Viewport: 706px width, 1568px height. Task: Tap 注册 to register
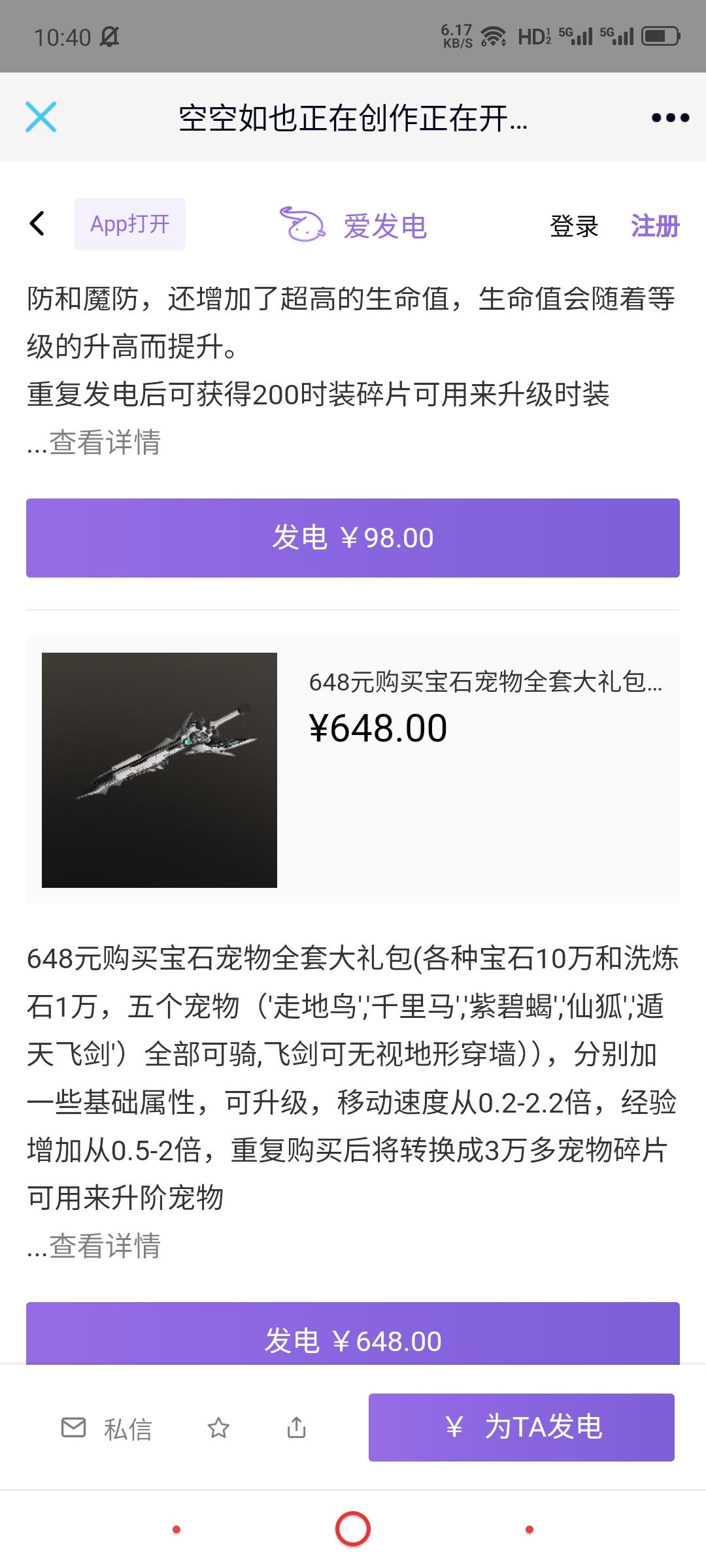(655, 226)
